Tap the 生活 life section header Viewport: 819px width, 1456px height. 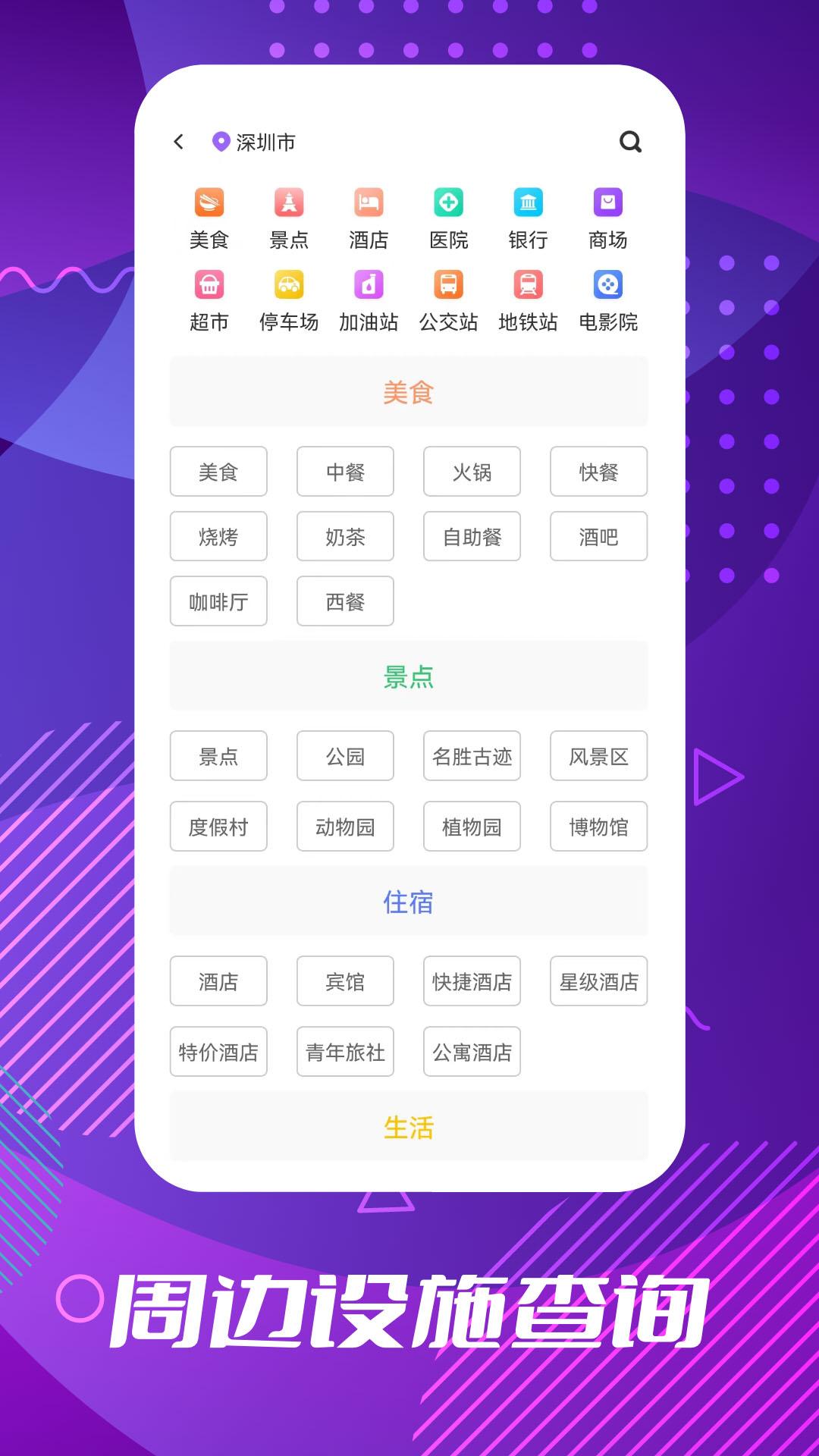(x=409, y=1128)
